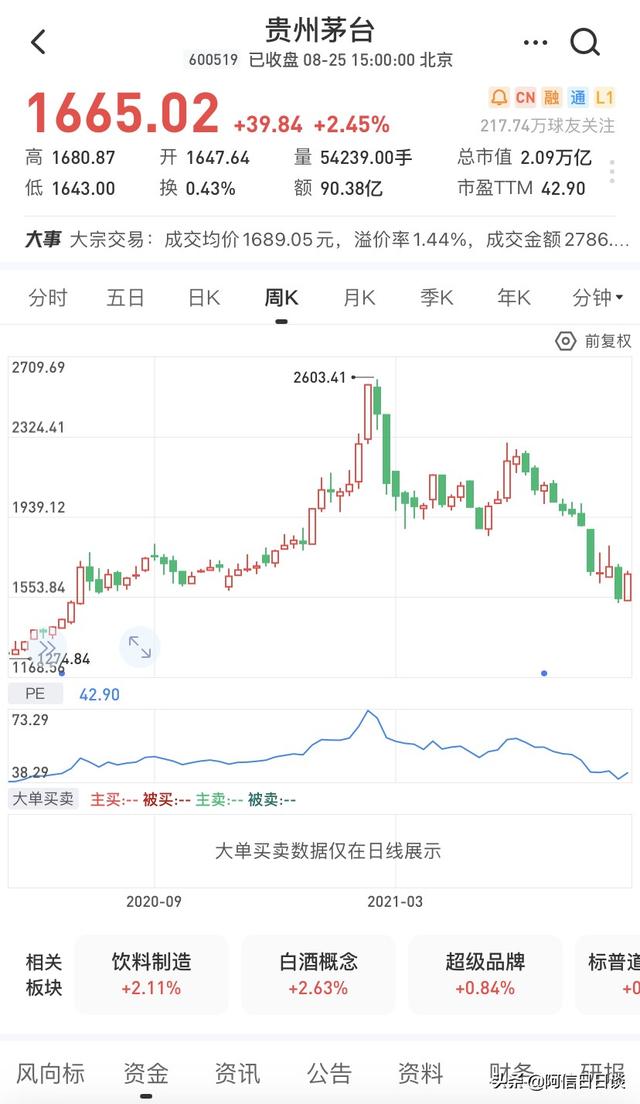Open the search magnifier icon
The width and height of the screenshot is (640, 1104).
tap(585, 42)
